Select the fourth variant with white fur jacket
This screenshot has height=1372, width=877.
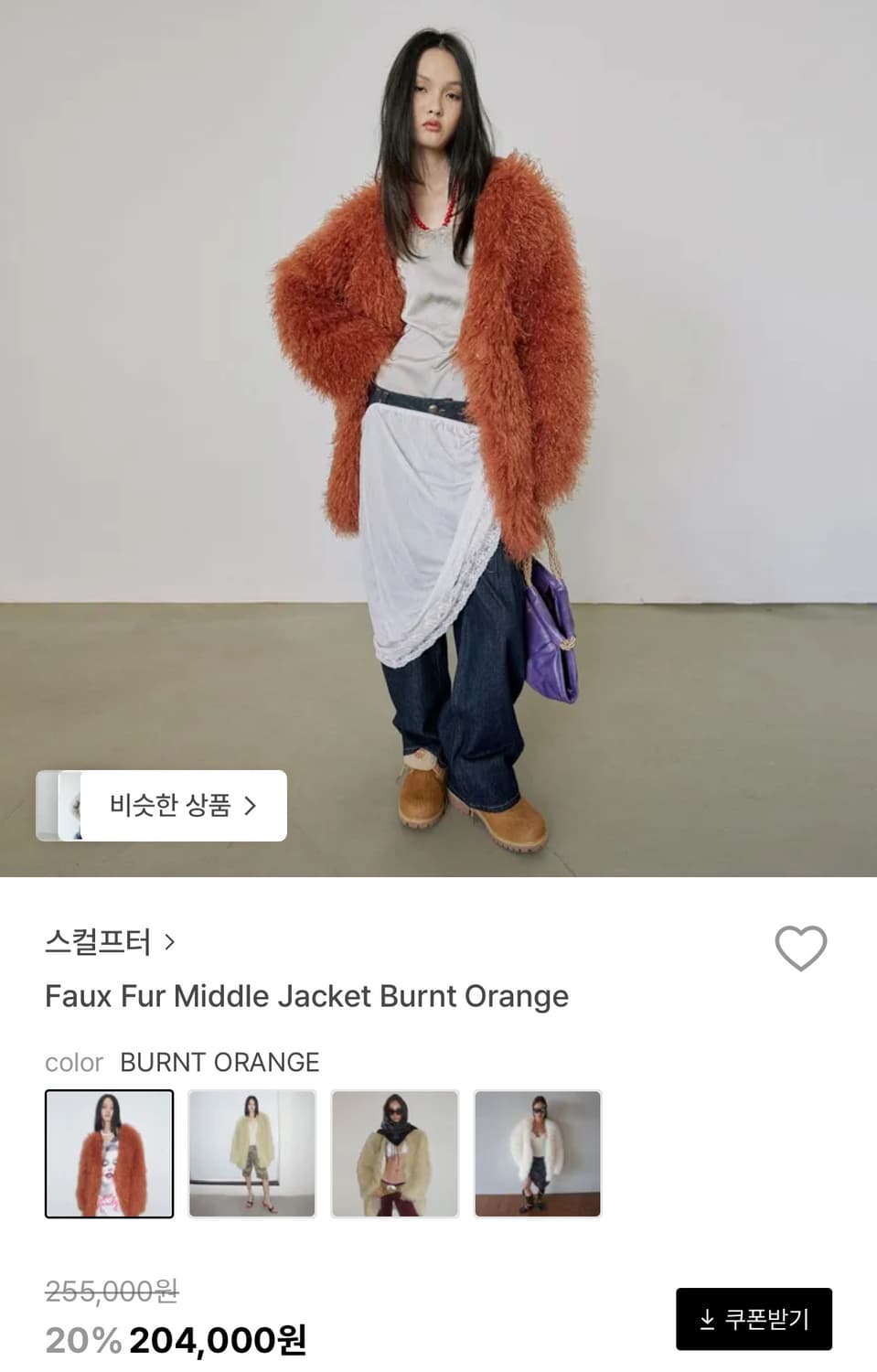point(537,1152)
